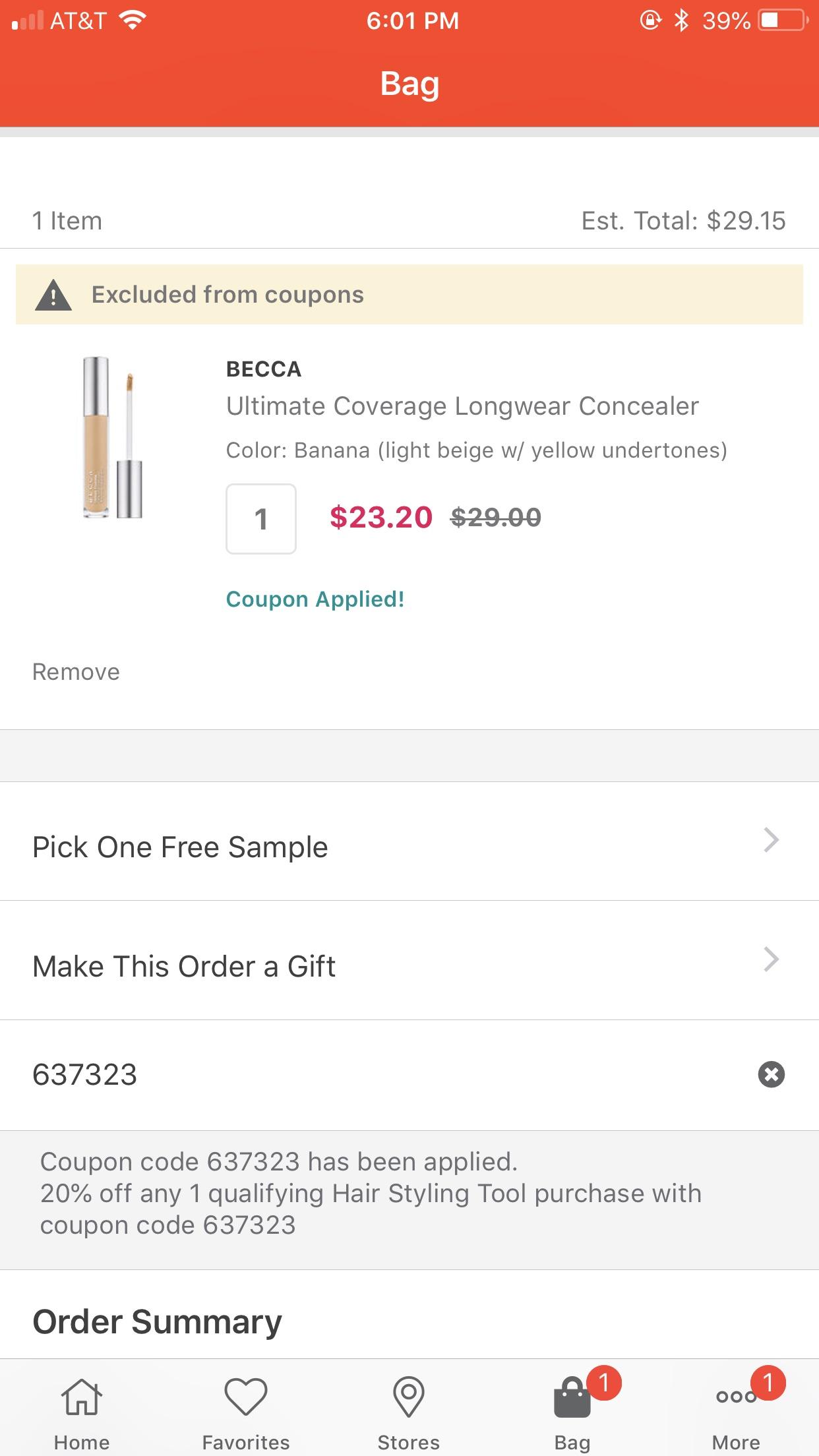Viewport: 819px width, 1456px height.
Task: Select the item quantity field
Action: (260, 520)
